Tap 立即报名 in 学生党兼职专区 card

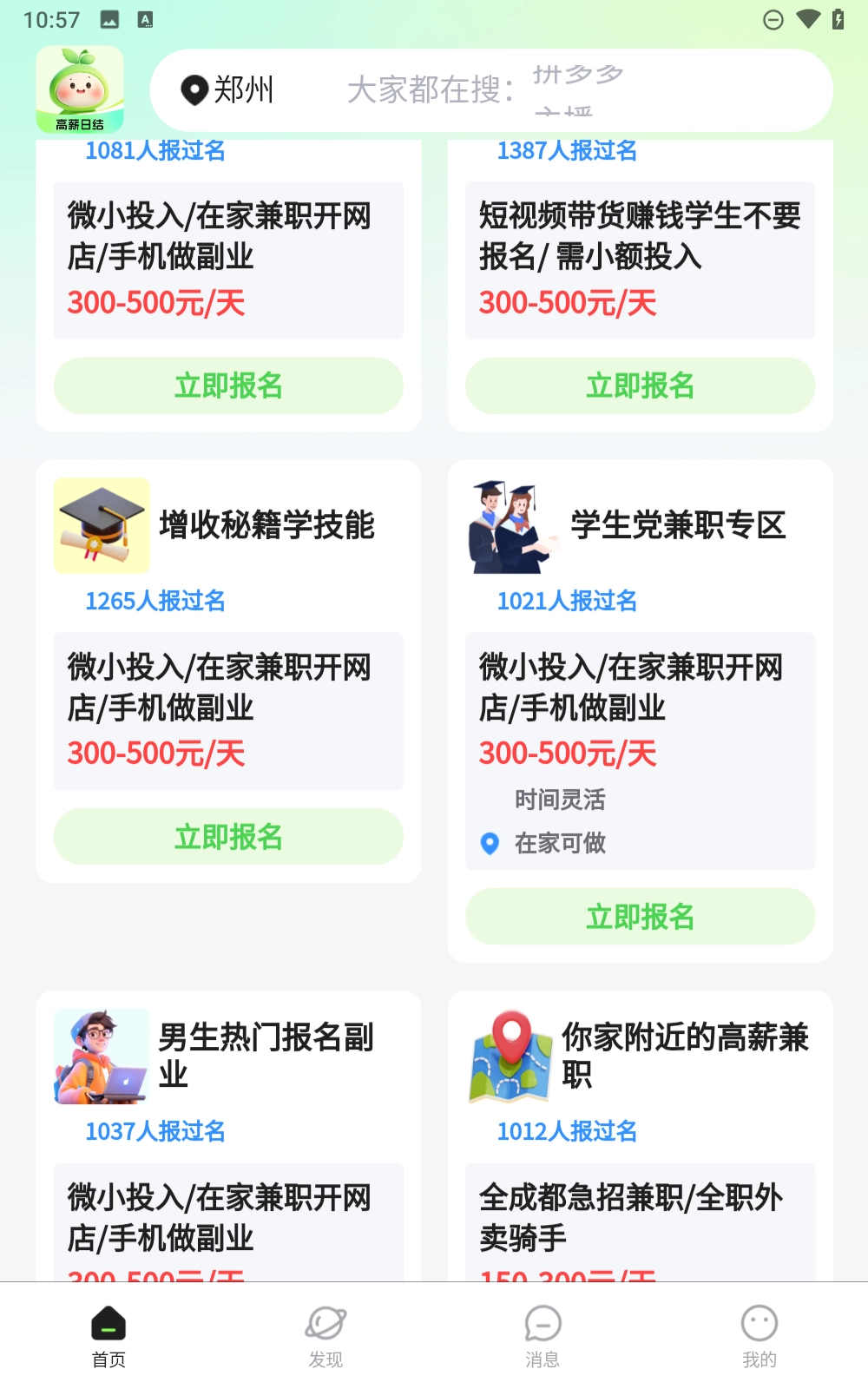640,917
